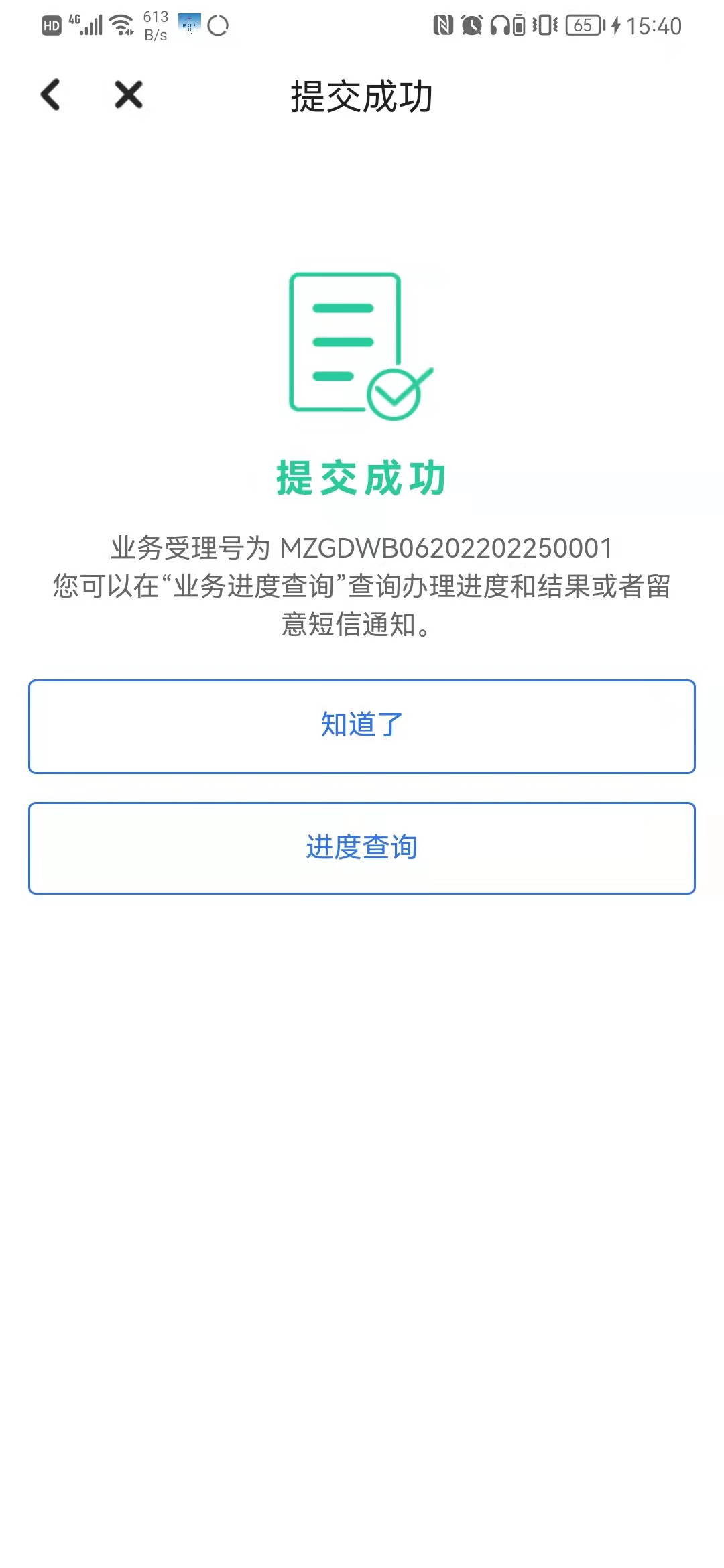Close the page with the X icon
Screen dimensions: 724x1568
click(x=128, y=94)
